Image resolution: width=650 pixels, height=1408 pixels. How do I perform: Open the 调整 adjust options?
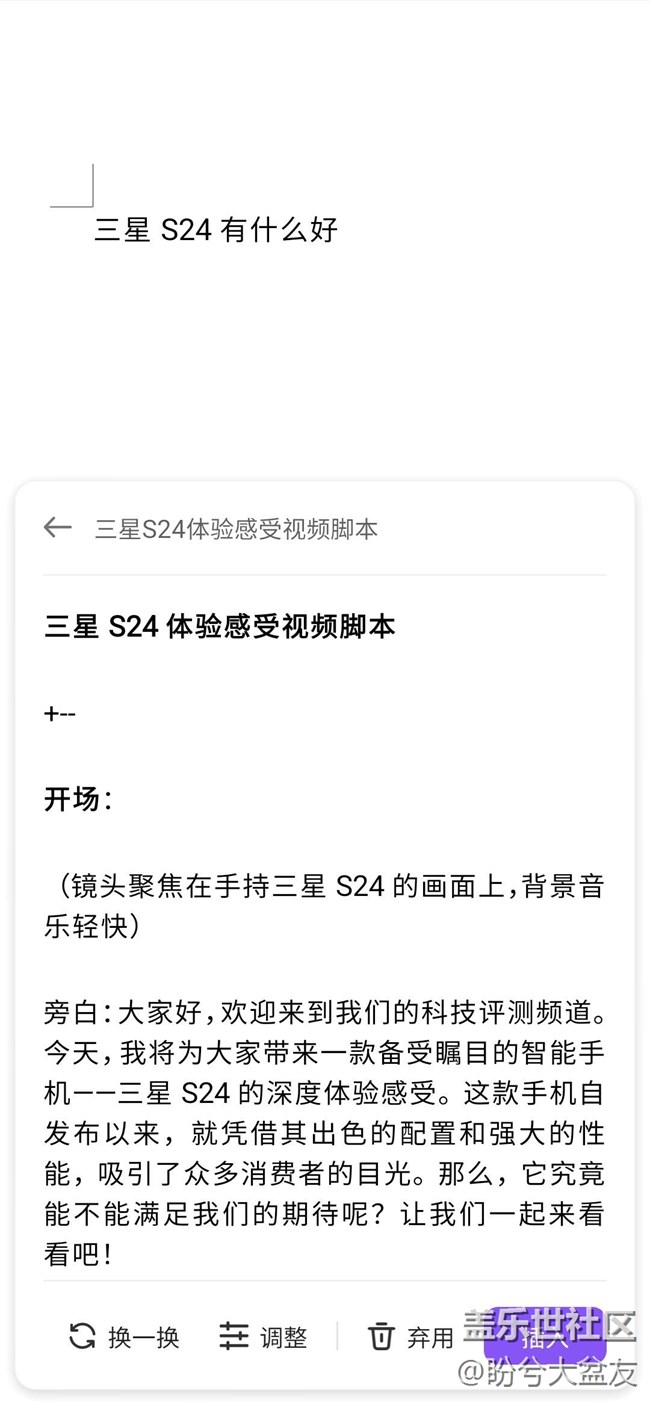click(263, 1337)
